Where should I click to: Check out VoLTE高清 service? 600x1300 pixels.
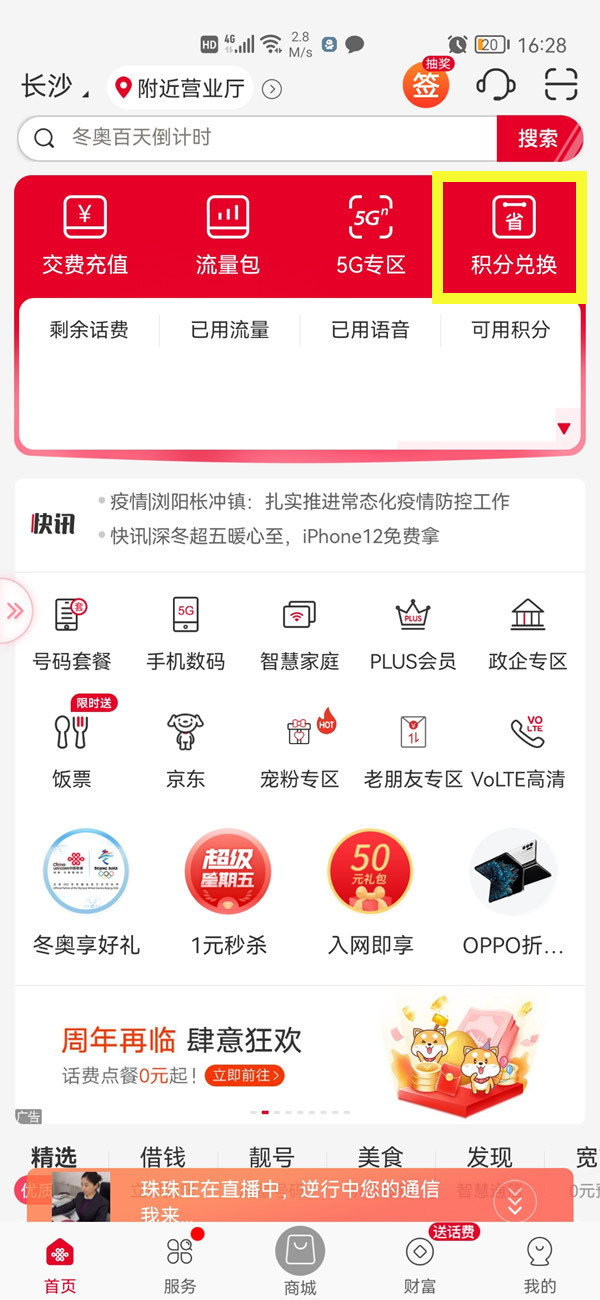coord(518,750)
